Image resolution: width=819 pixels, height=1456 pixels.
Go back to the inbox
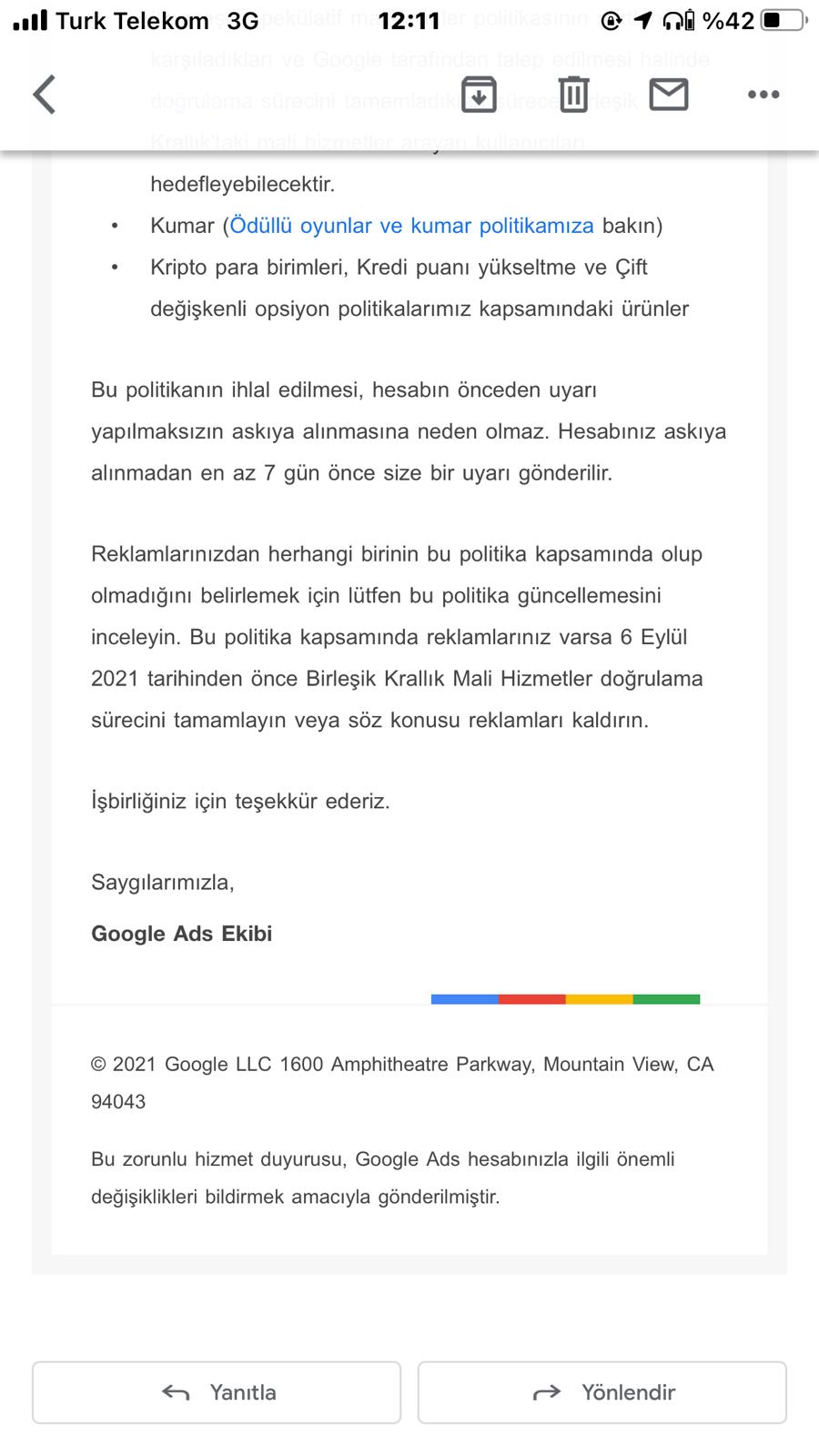pos(45,95)
